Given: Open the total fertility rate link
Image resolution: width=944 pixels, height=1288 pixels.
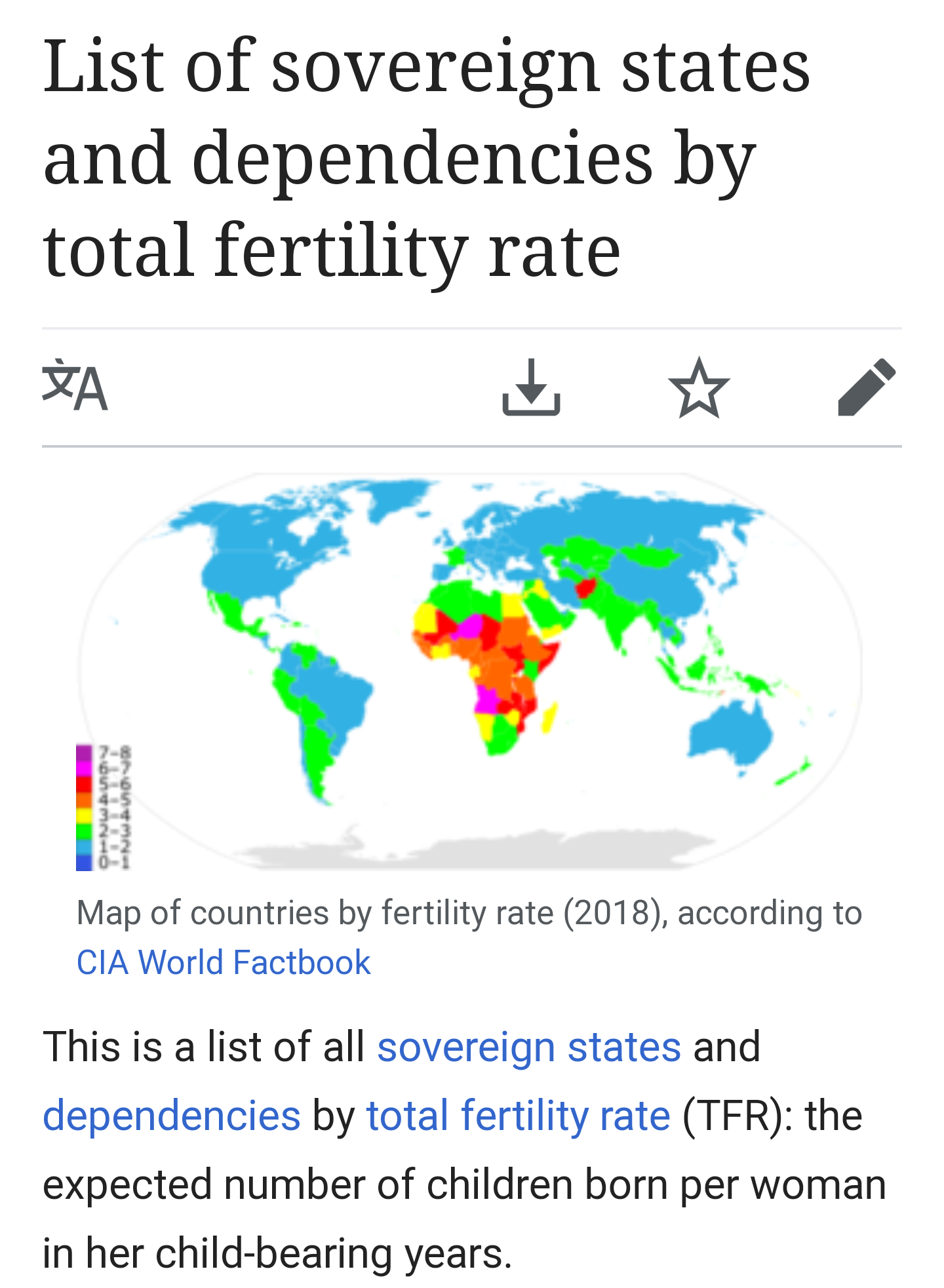Looking at the screenshot, I should [518, 1116].
